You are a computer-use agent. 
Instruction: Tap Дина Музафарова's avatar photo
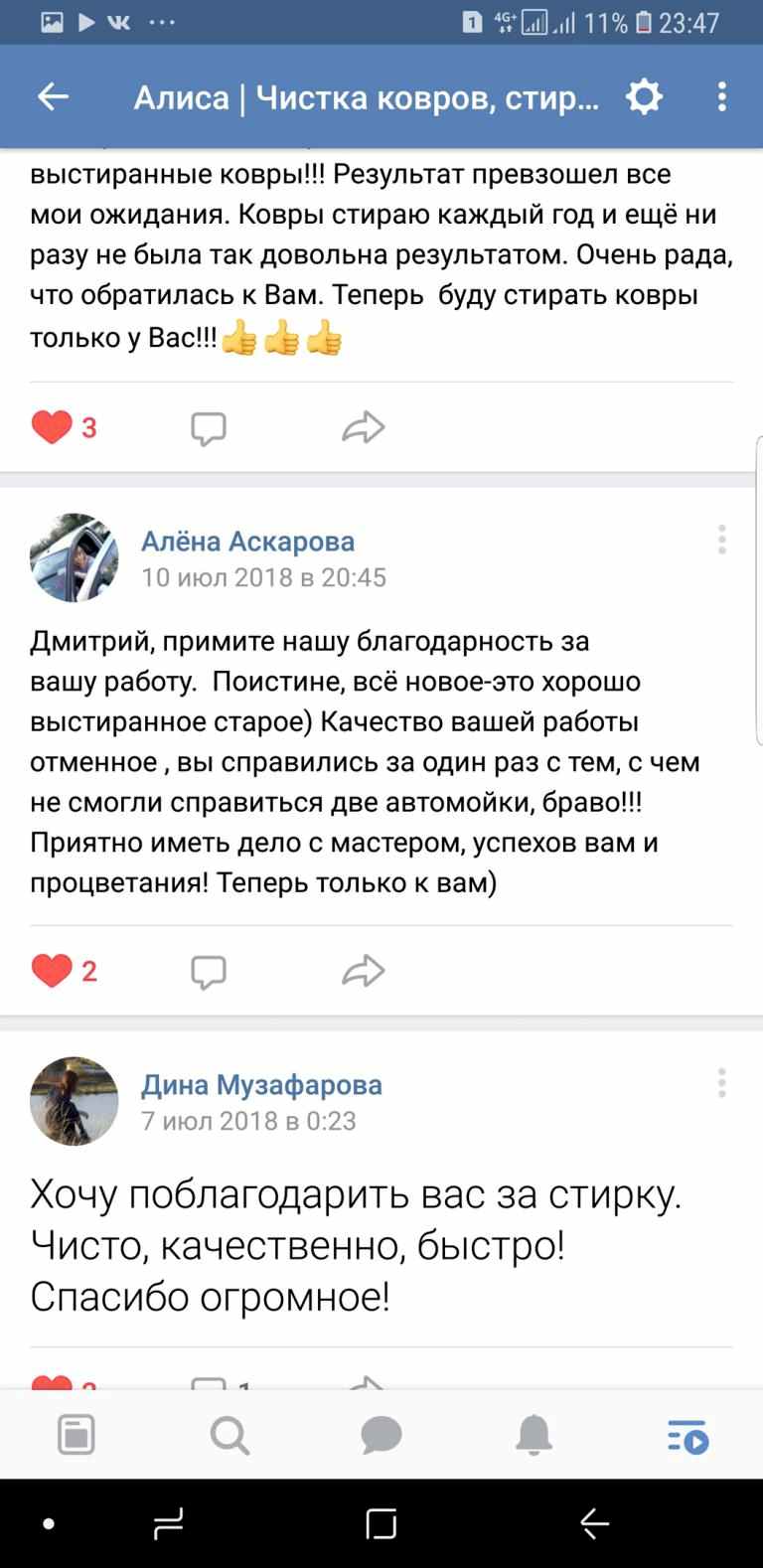point(75,1101)
